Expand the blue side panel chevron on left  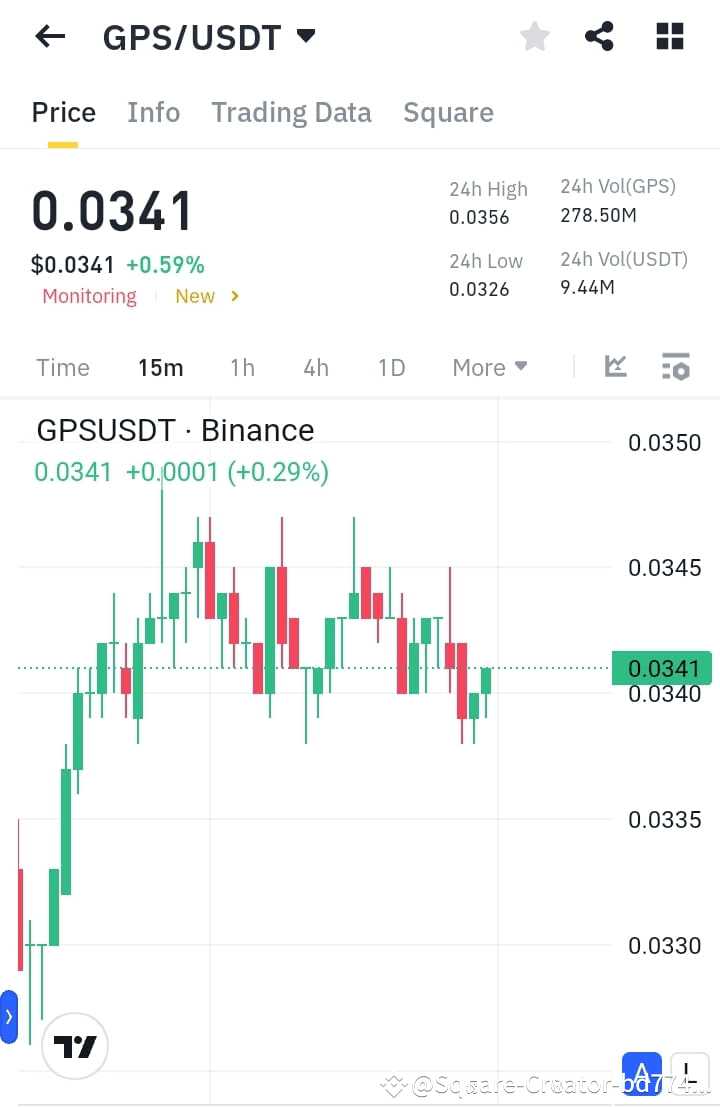pyautogui.click(x=9, y=1016)
